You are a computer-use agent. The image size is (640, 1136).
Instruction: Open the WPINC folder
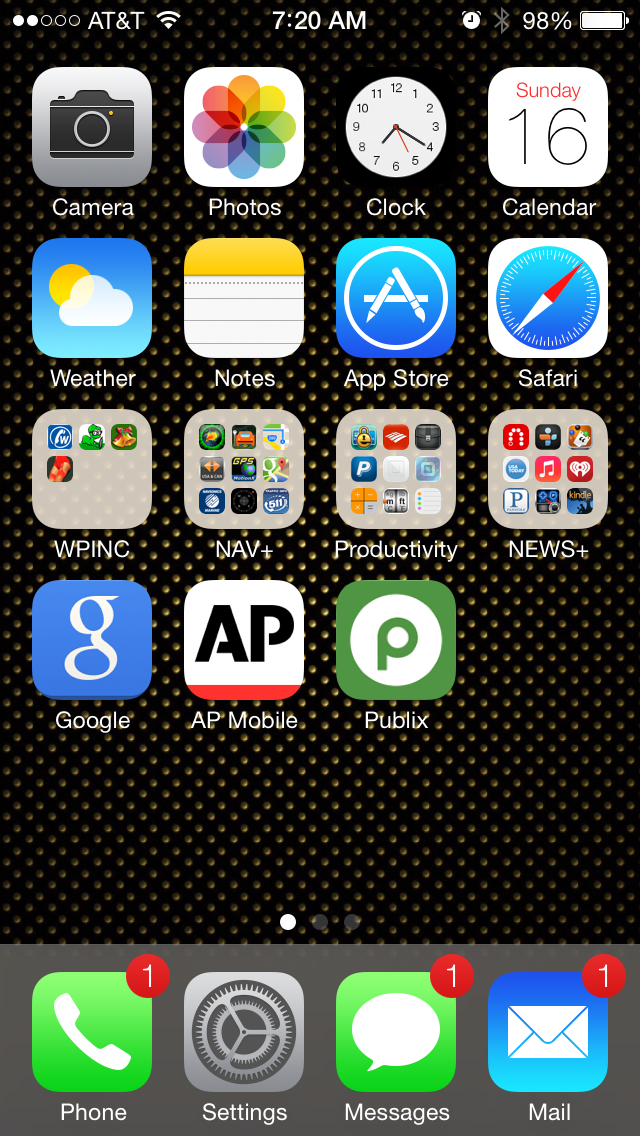pyautogui.click(x=92, y=469)
